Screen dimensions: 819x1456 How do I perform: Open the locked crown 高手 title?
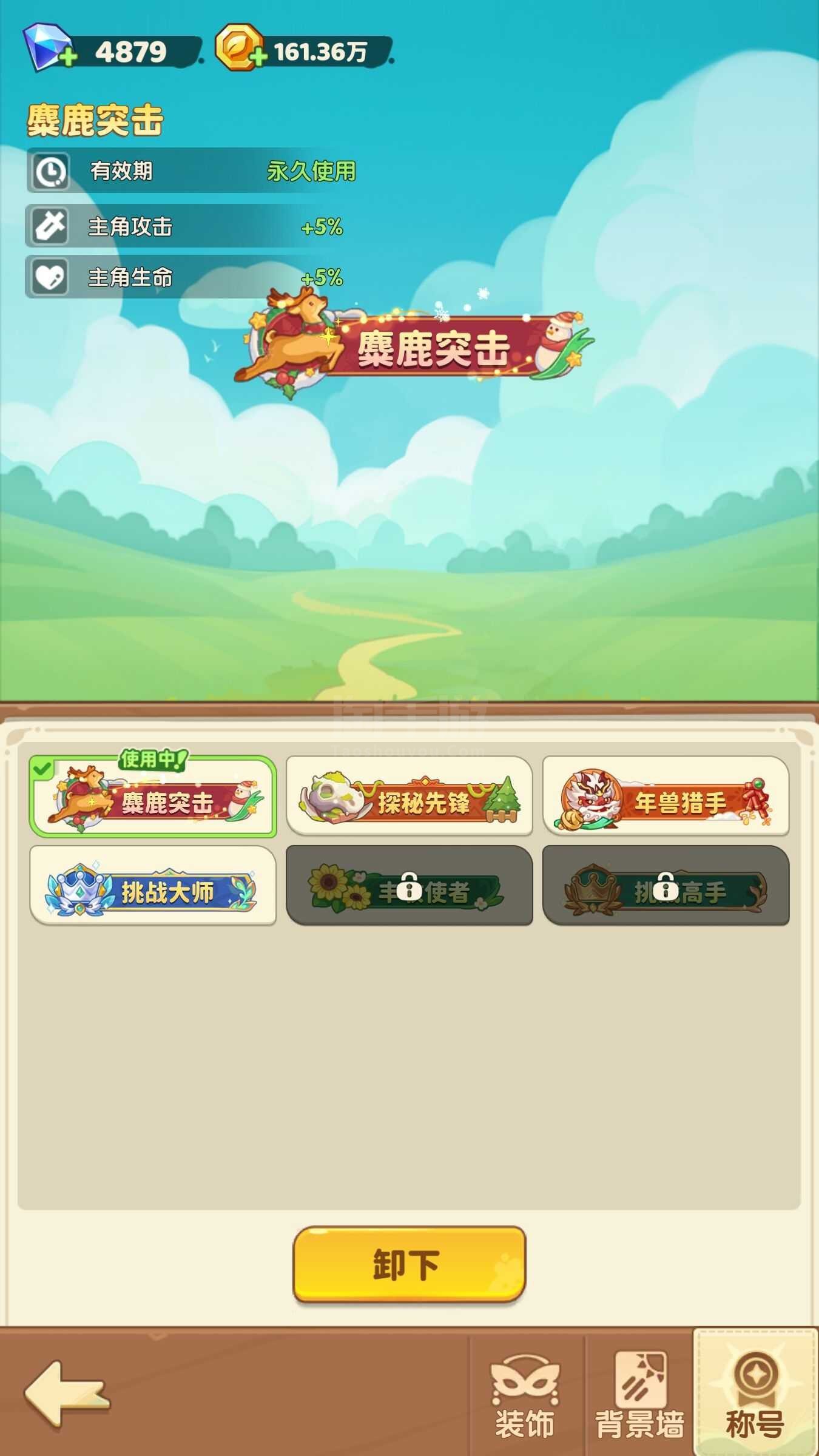coord(666,885)
